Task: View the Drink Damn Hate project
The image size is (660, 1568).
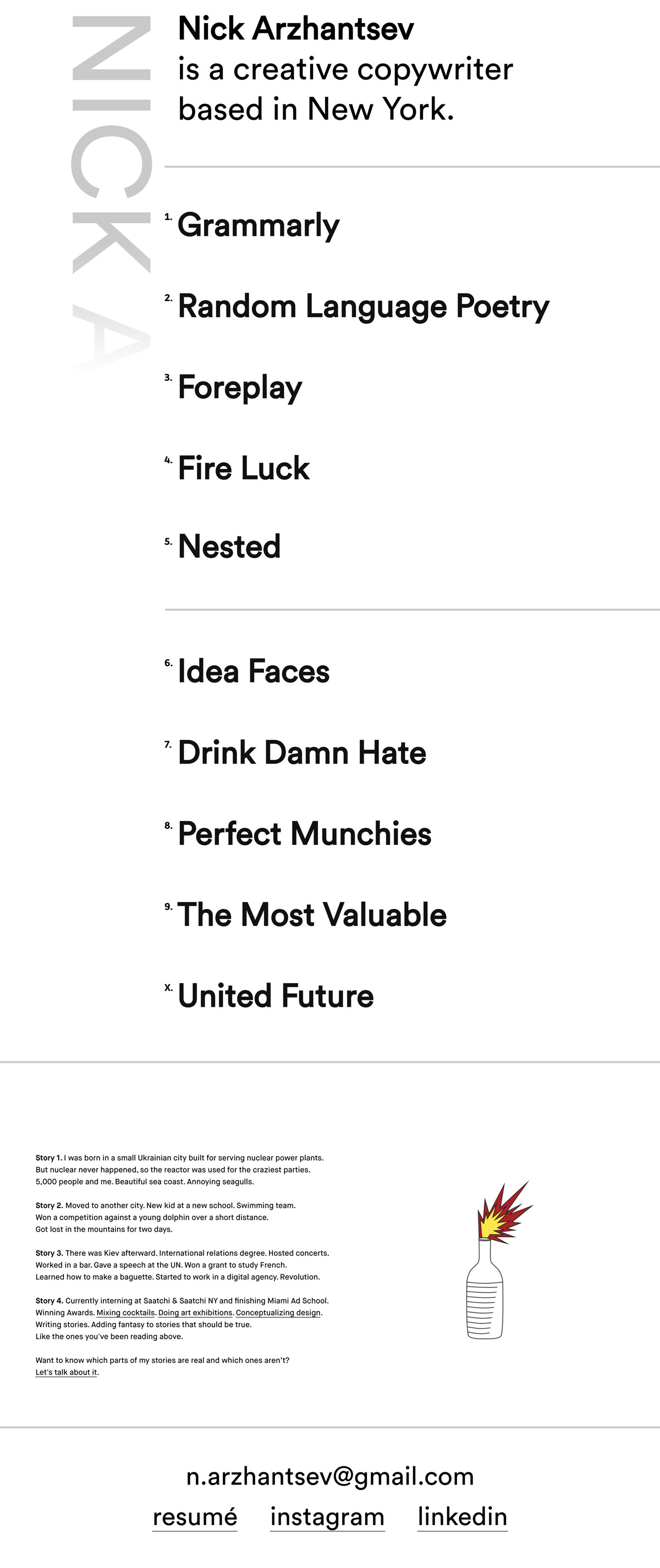Action: coord(301,752)
